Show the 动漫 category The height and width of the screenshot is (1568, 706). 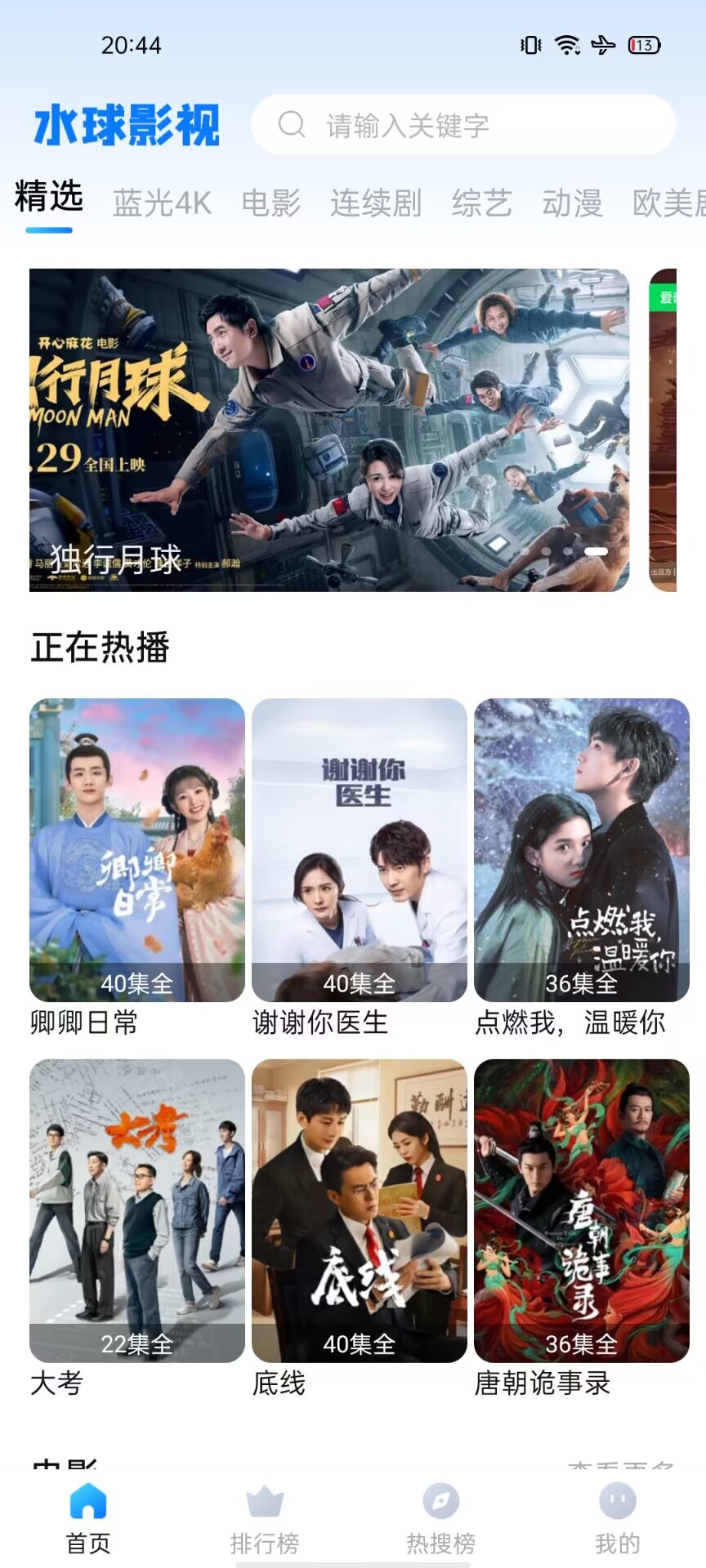click(x=572, y=203)
